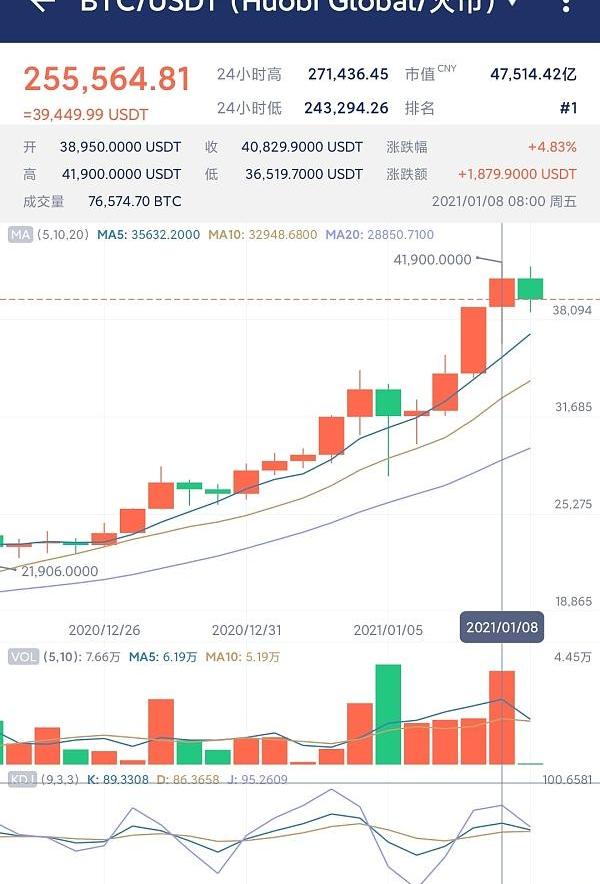Open the VOL indicator settings label

(22, 657)
